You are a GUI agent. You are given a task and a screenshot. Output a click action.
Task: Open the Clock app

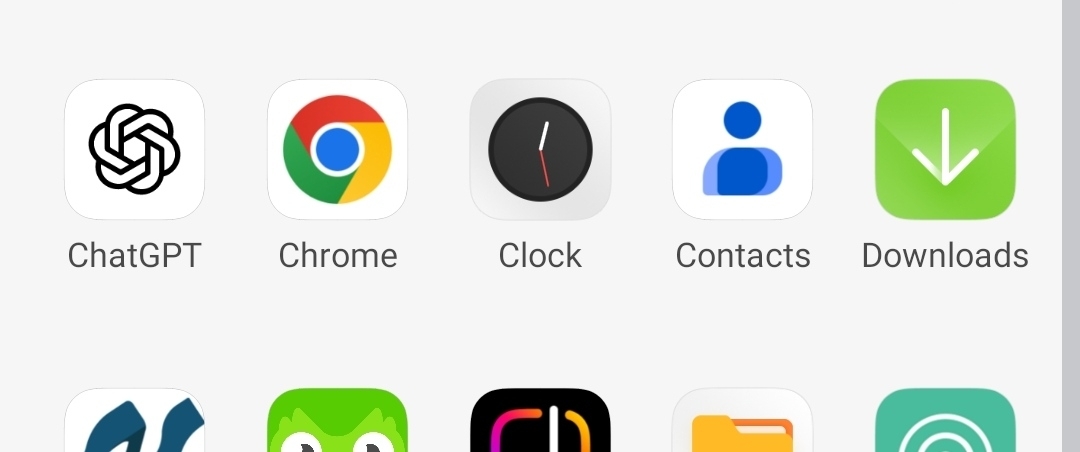tap(540, 150)
